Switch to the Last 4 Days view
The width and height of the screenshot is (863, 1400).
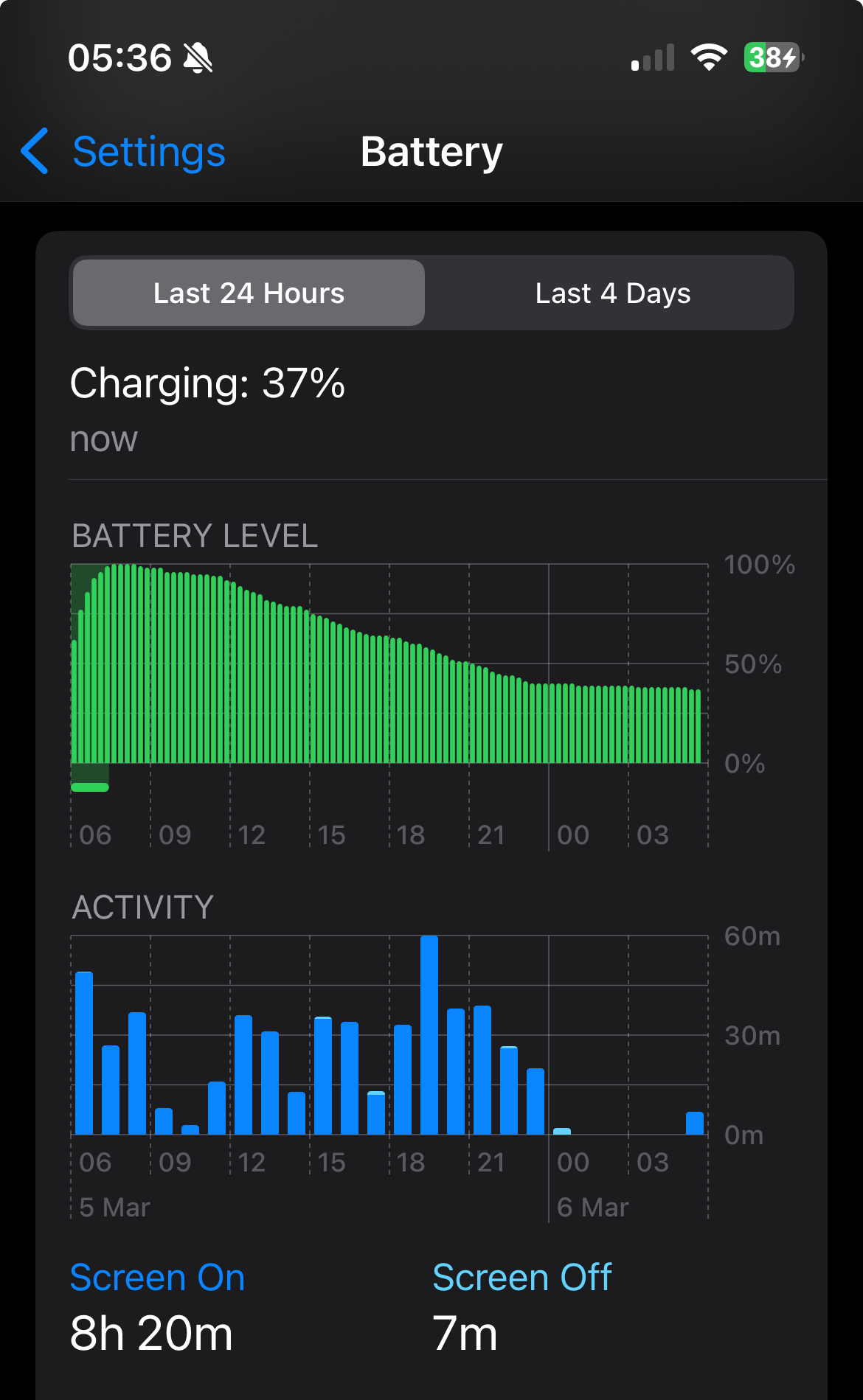point(612,293)
